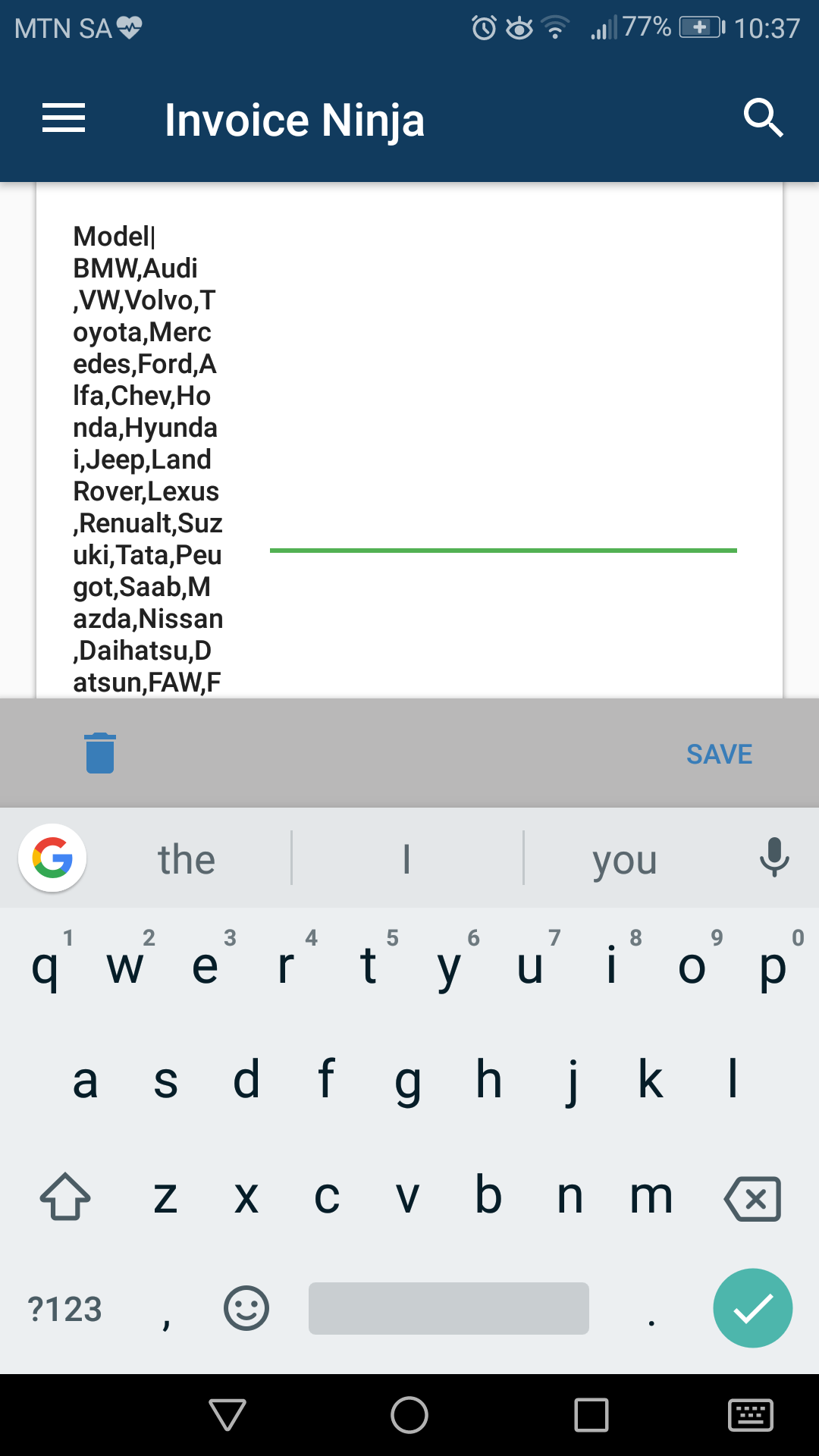Screen dimensions: 819x1456
Task: Tap SAVE to store the changes
Action: pyautogui.click(x=718, y=754)
